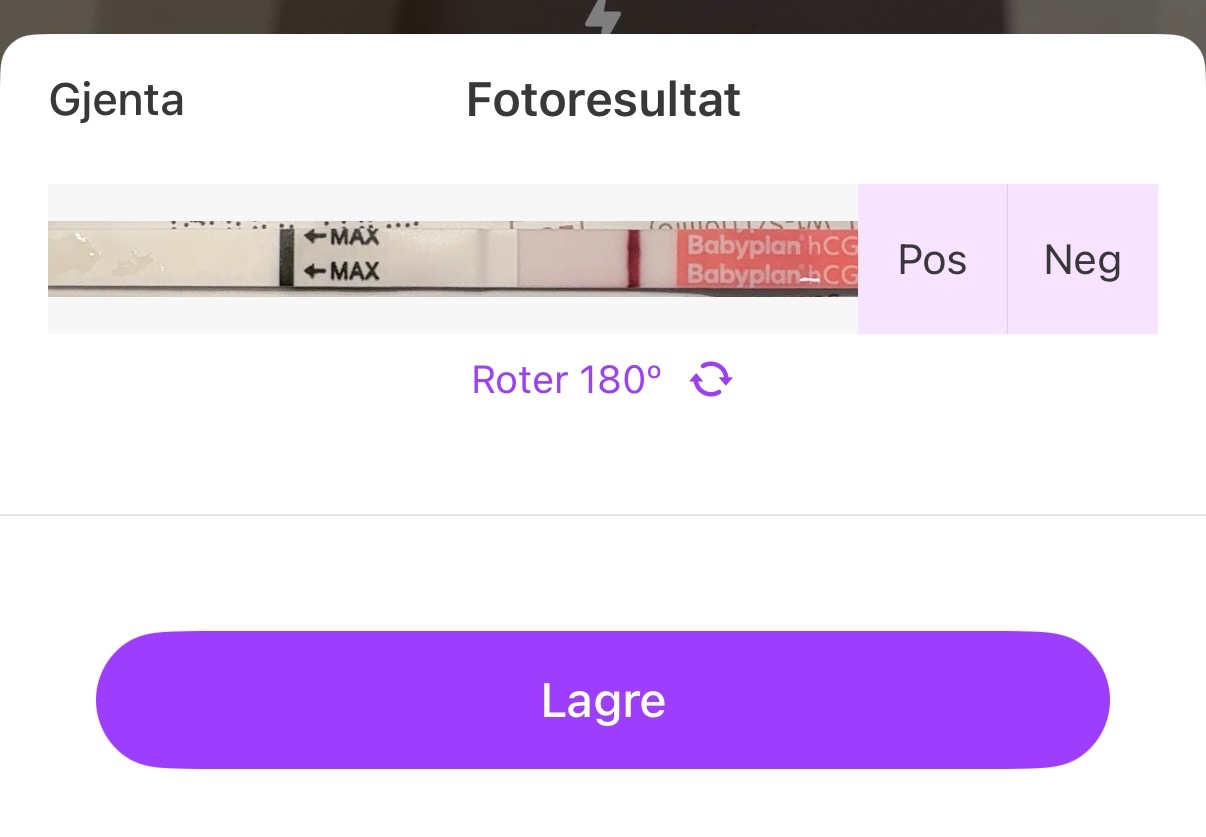Mark the test result as Neg
Image resolution: width=1206 pixels, height=837 pixels.
(1082, 260)
